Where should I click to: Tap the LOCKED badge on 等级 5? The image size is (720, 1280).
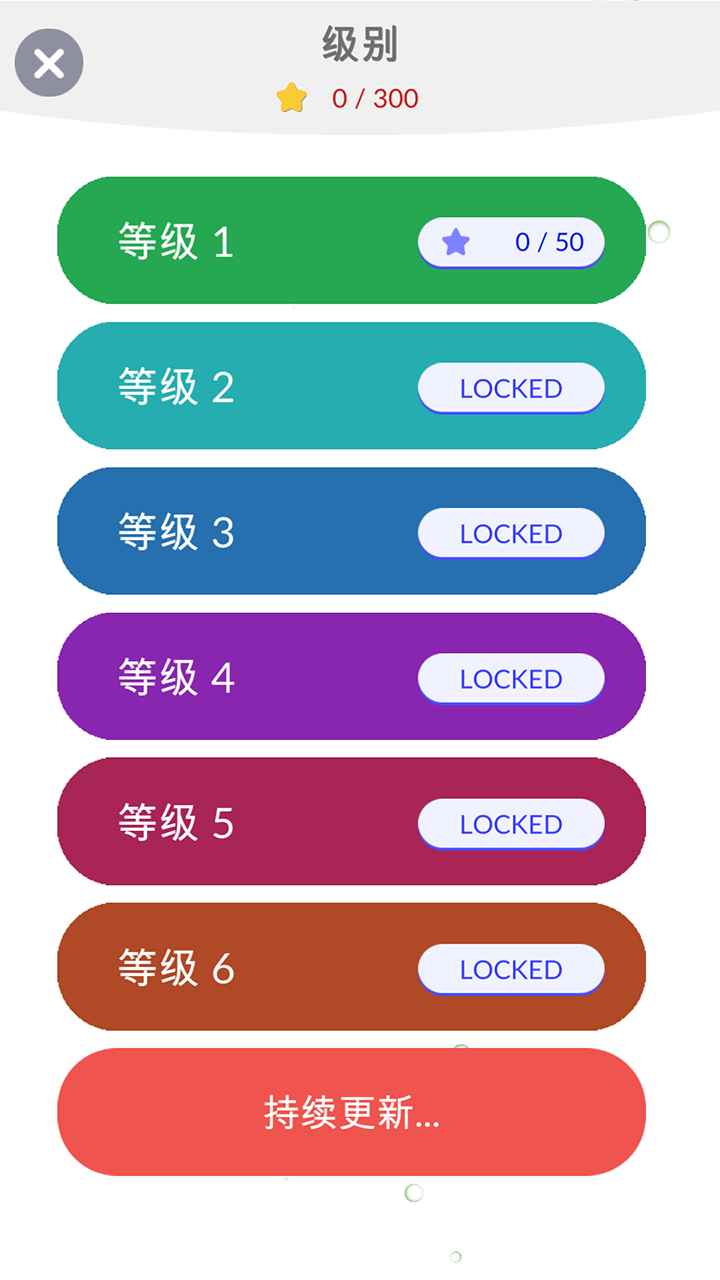coord(511,824)
